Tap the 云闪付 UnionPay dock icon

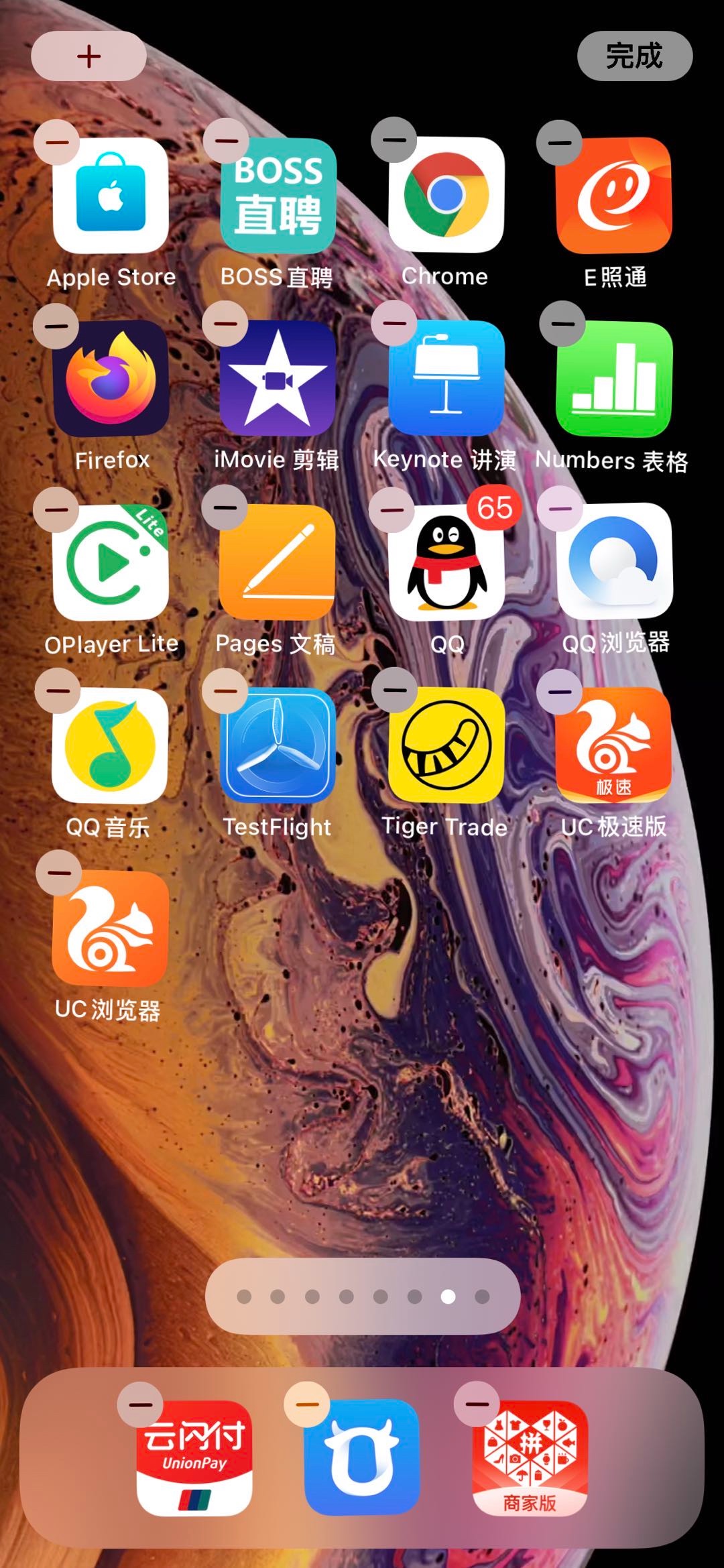tap(194, 1458)
